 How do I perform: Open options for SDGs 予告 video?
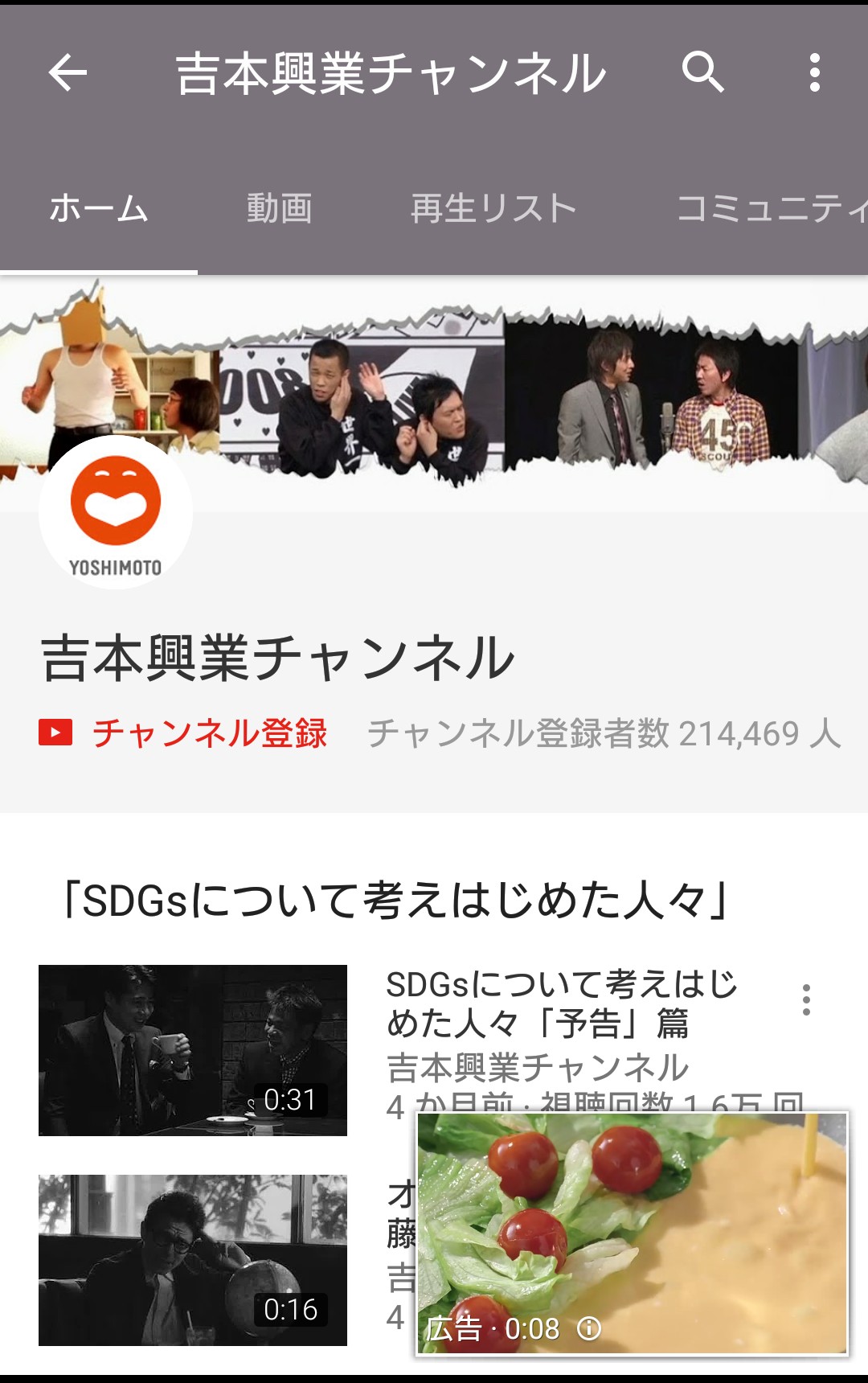tap(806, 999)
